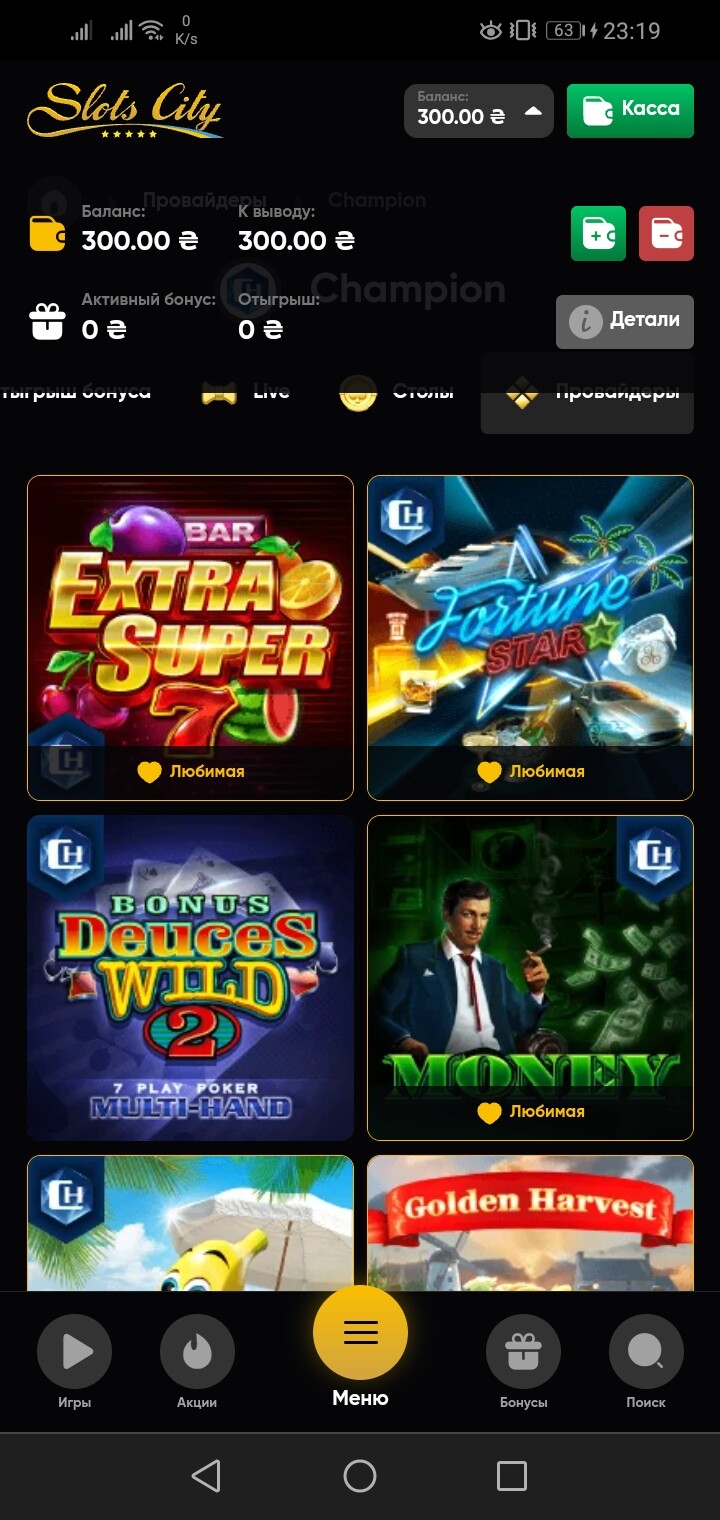
Task: Open the yellow Меню button
Action: (x=360, y=1334)
